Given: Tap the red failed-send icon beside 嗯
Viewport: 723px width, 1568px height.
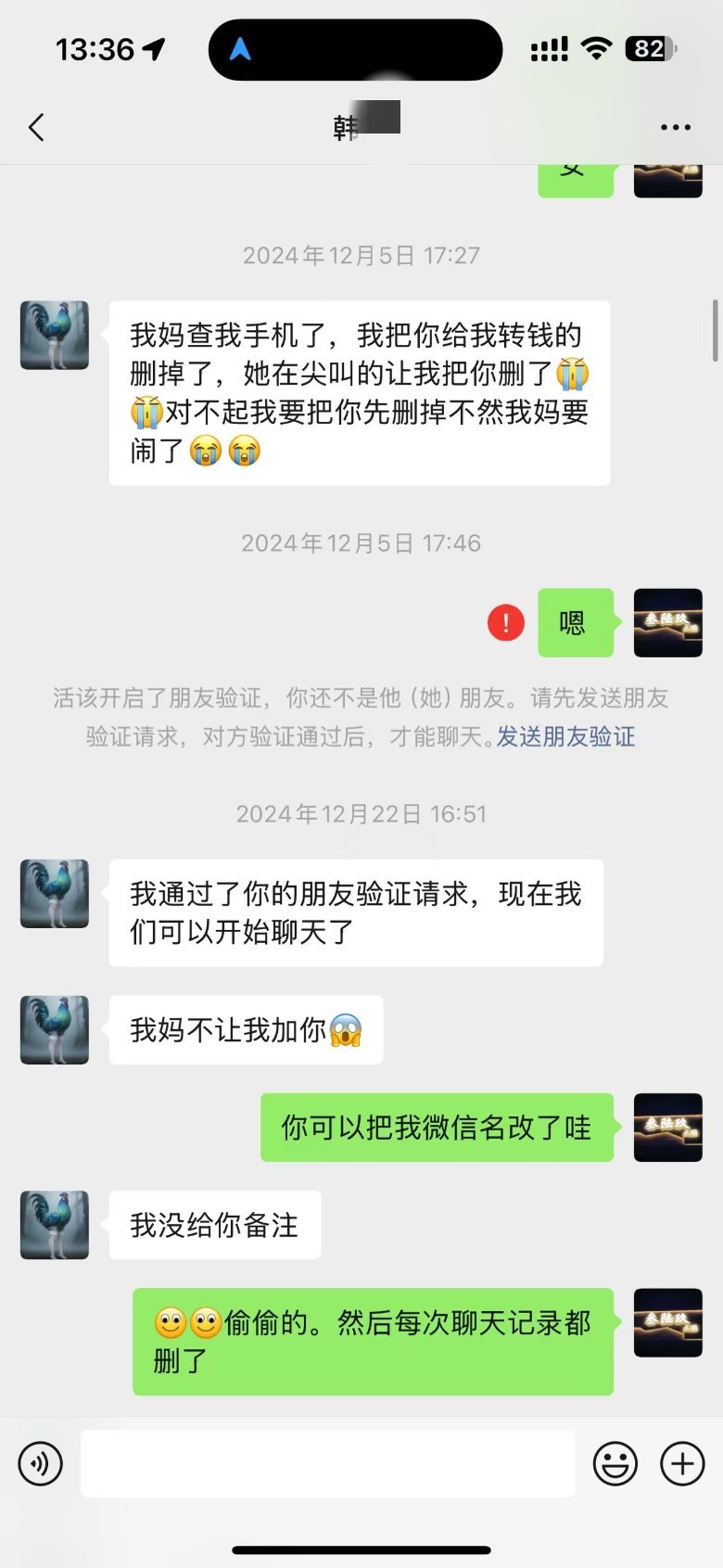Looking at the screenshot, I should coord(506,623).
